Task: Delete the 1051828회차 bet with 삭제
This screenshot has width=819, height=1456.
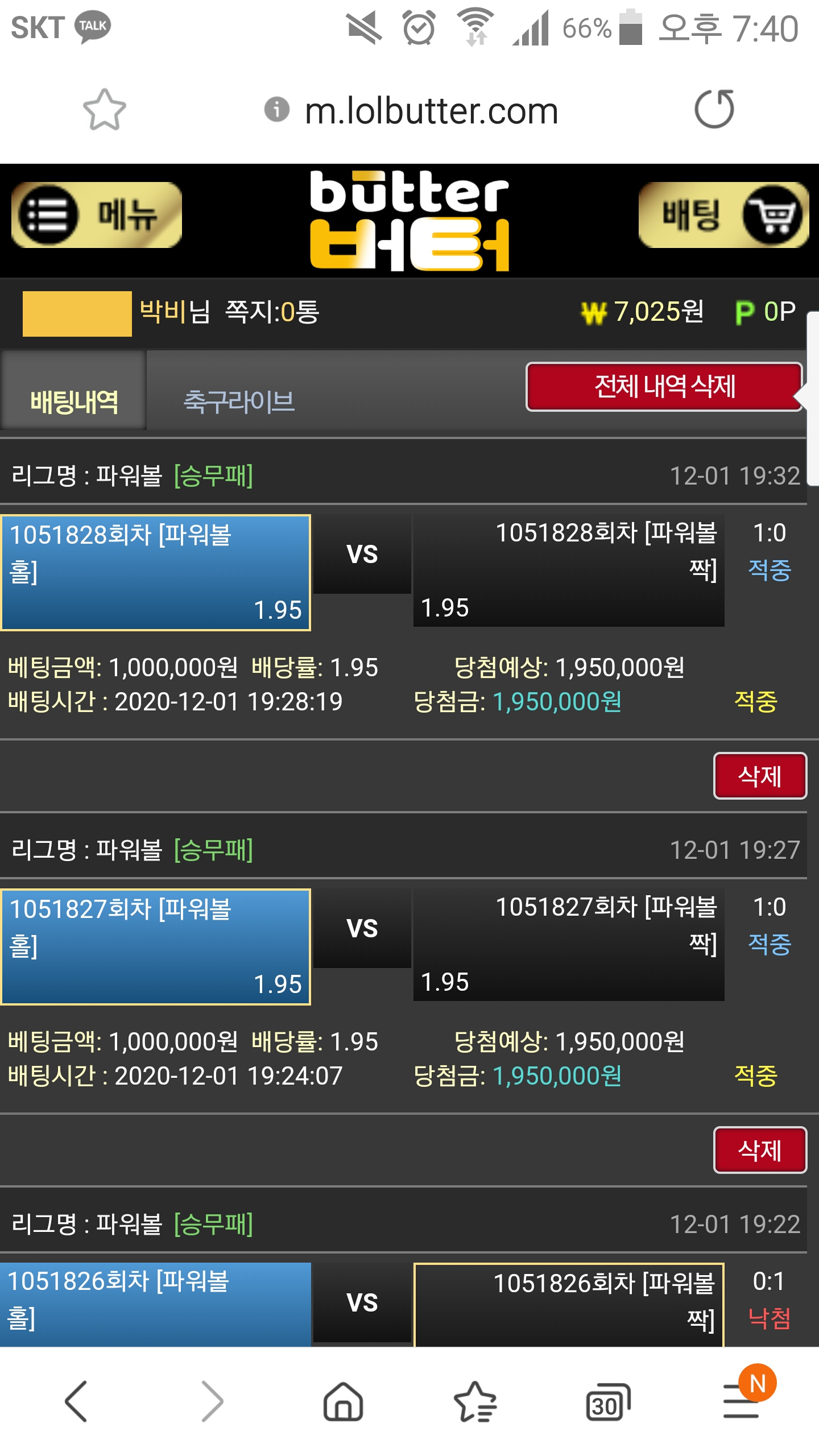Action: tap(759, 776)
